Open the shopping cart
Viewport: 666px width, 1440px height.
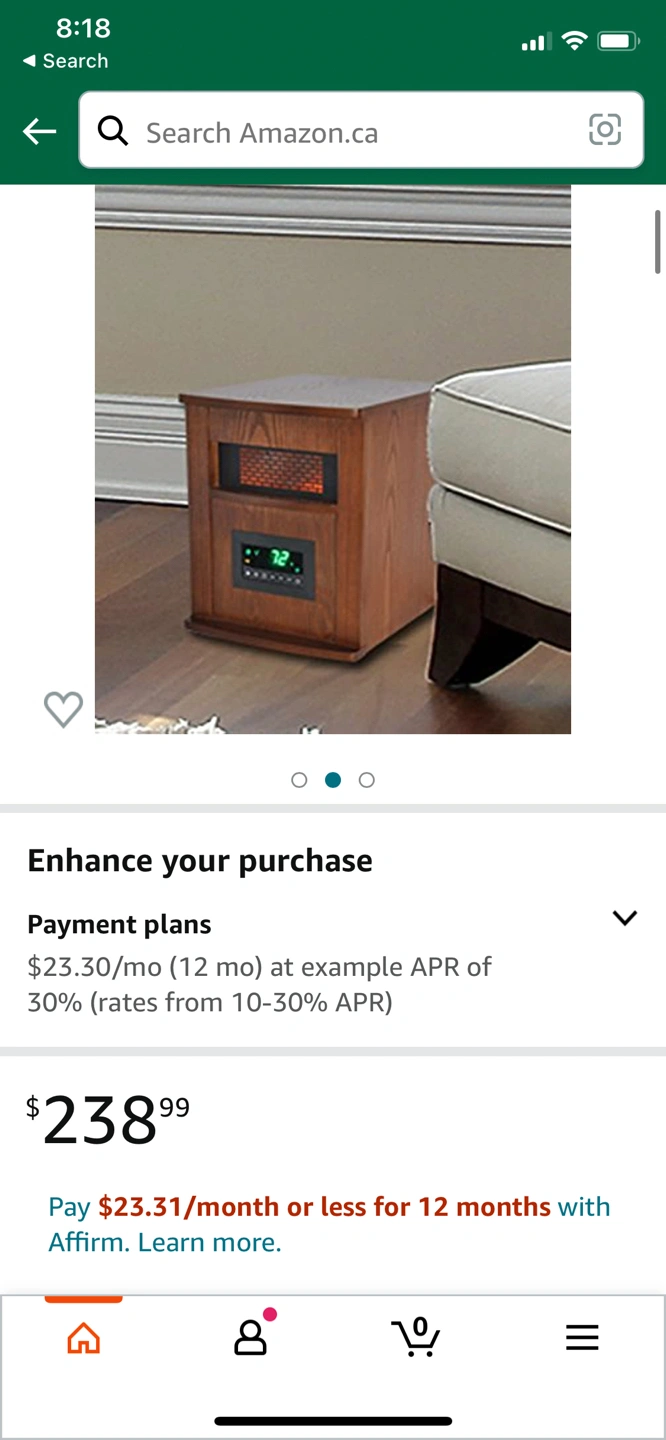(416, 1336)
